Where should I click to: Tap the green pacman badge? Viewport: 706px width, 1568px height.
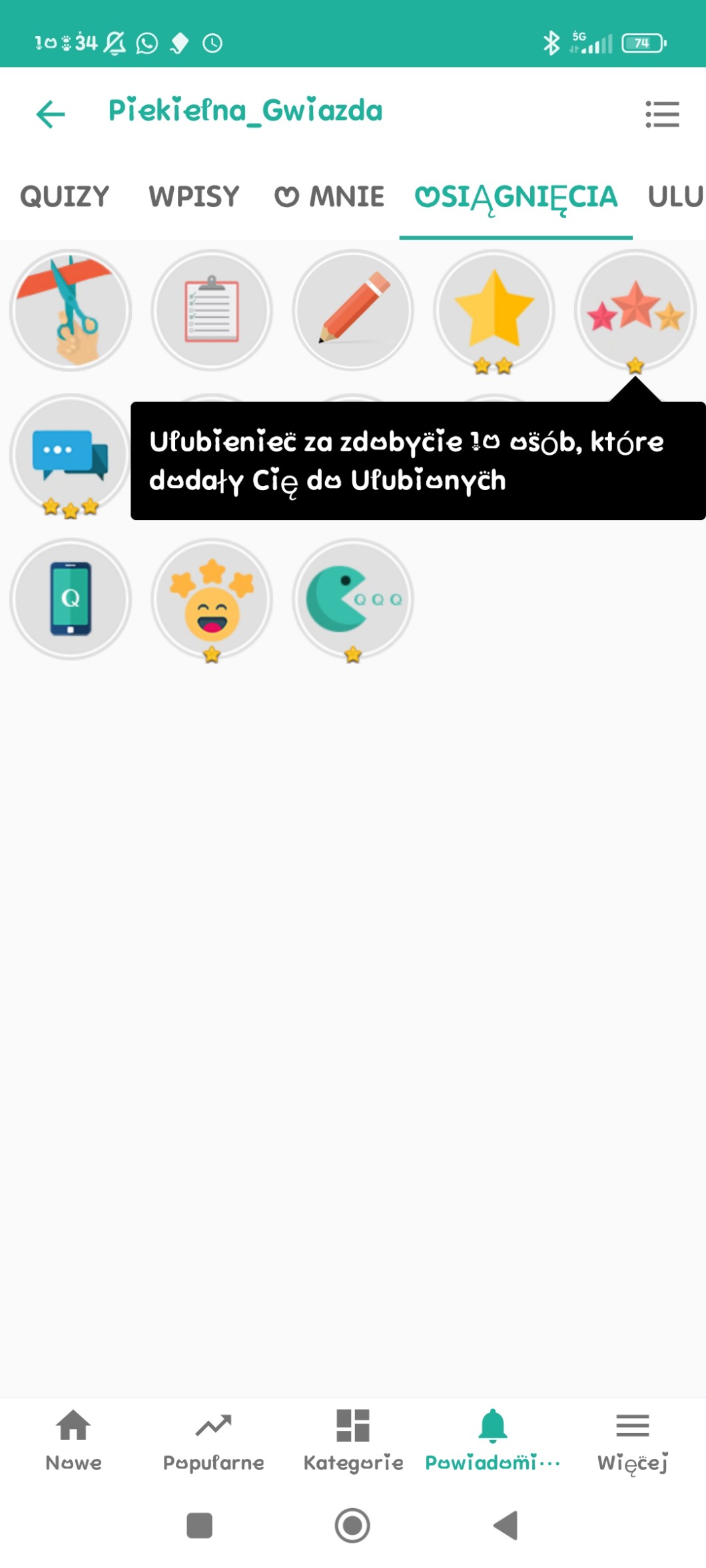[x=353, y=599]
